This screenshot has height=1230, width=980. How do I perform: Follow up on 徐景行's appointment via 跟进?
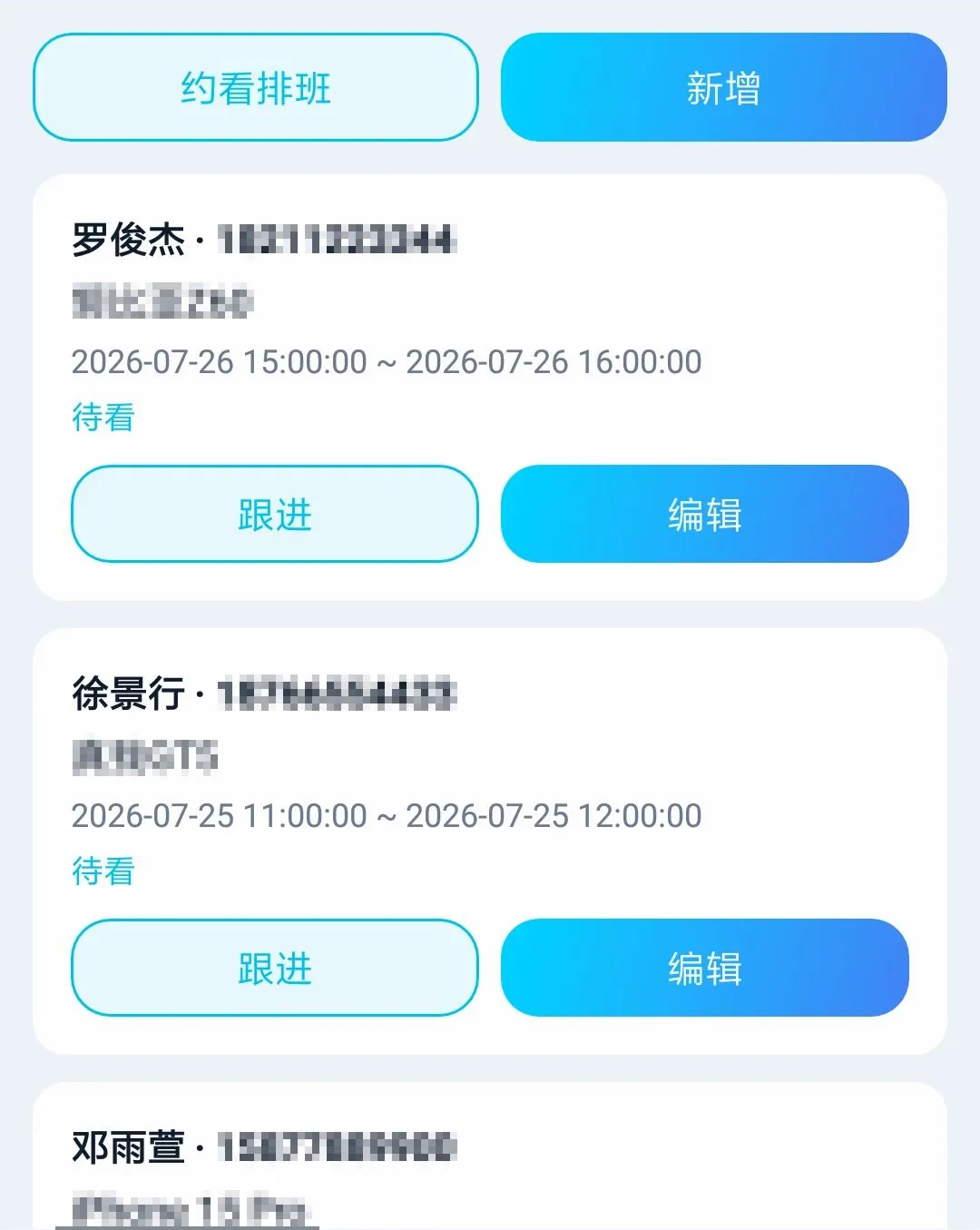tap(275, 968)
